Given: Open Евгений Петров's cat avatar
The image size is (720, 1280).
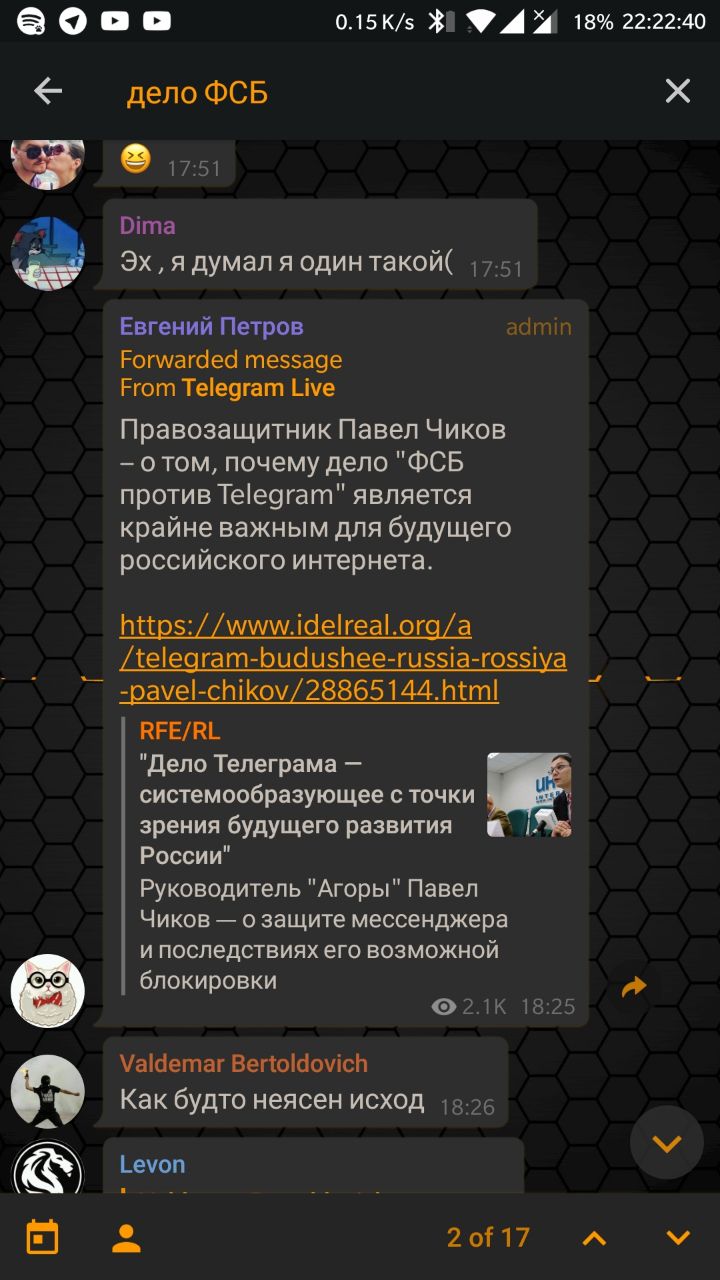Looking at the screenshot, I should (x=47, y=990).
